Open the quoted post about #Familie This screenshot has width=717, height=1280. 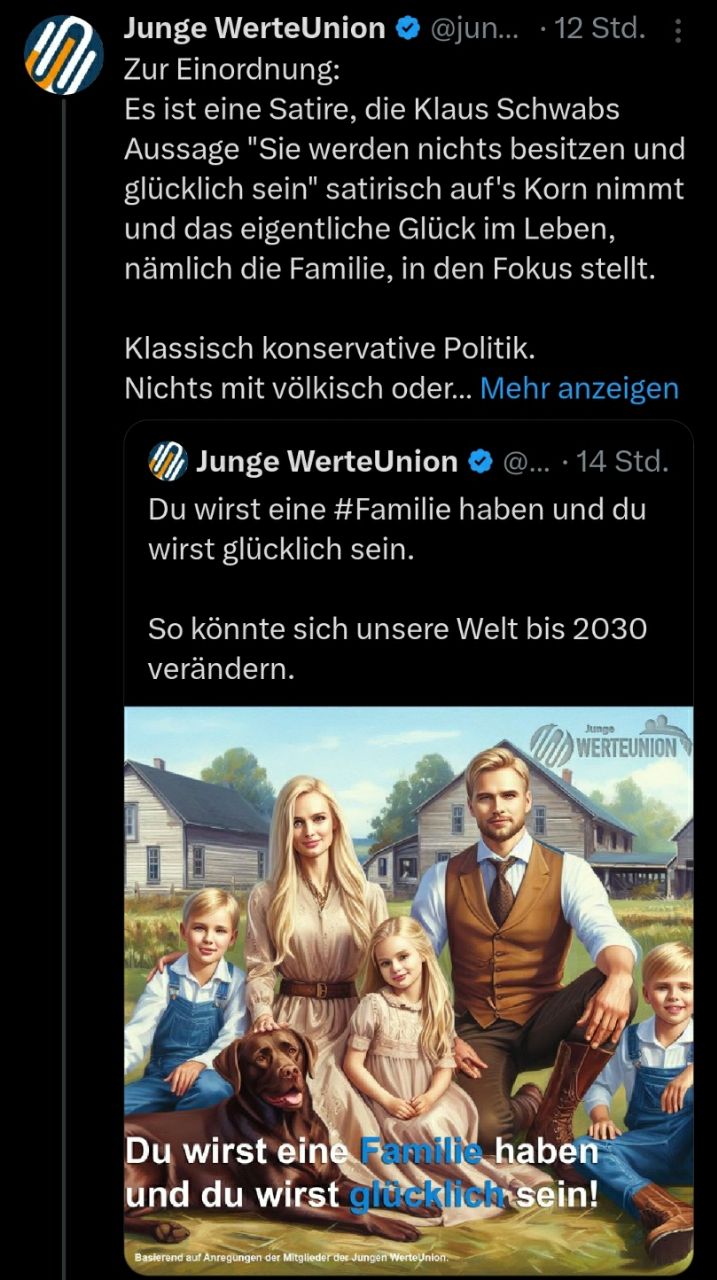click(x=398, y=590)
